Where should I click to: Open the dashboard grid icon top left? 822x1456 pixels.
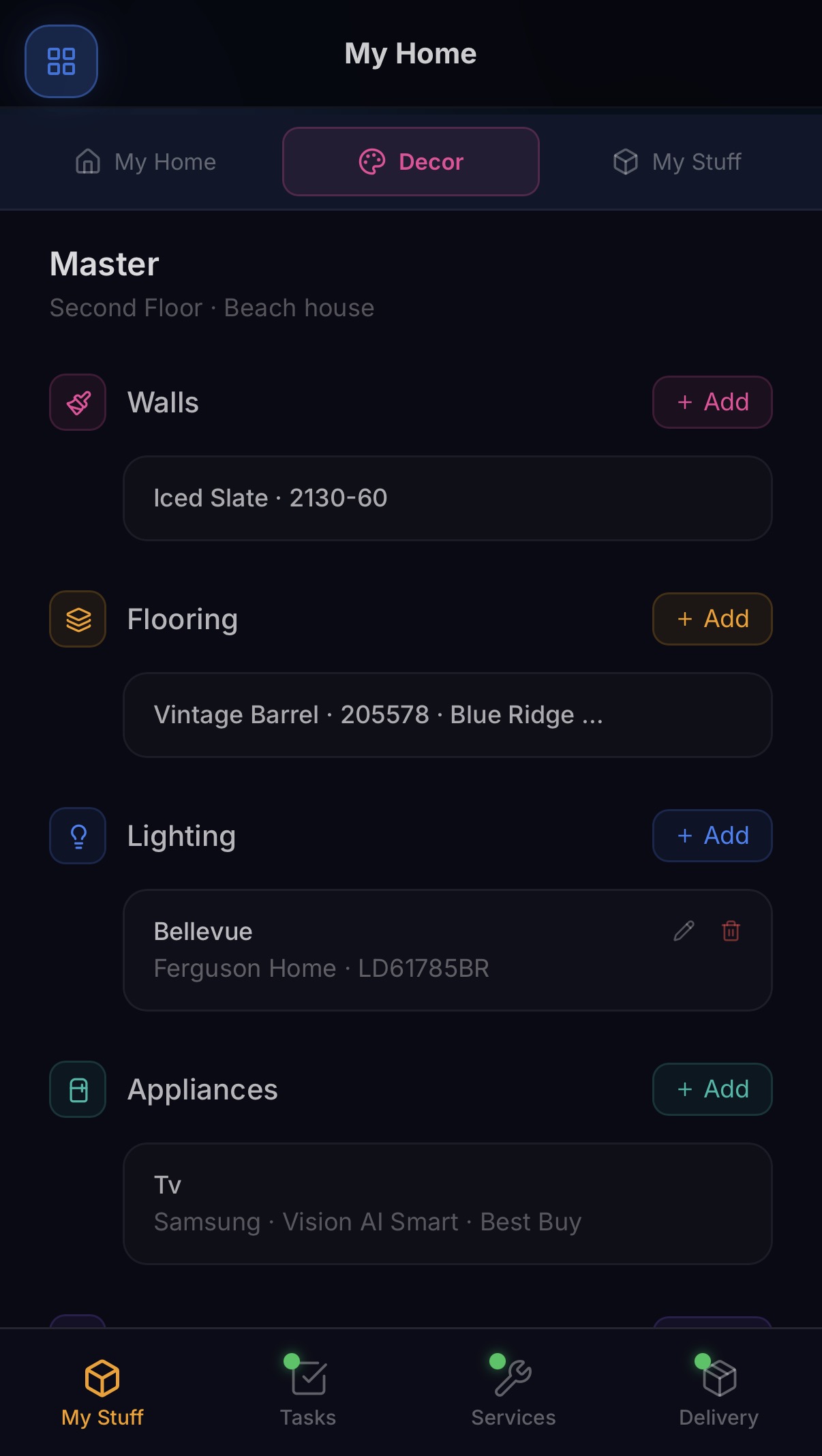(61, 61)
